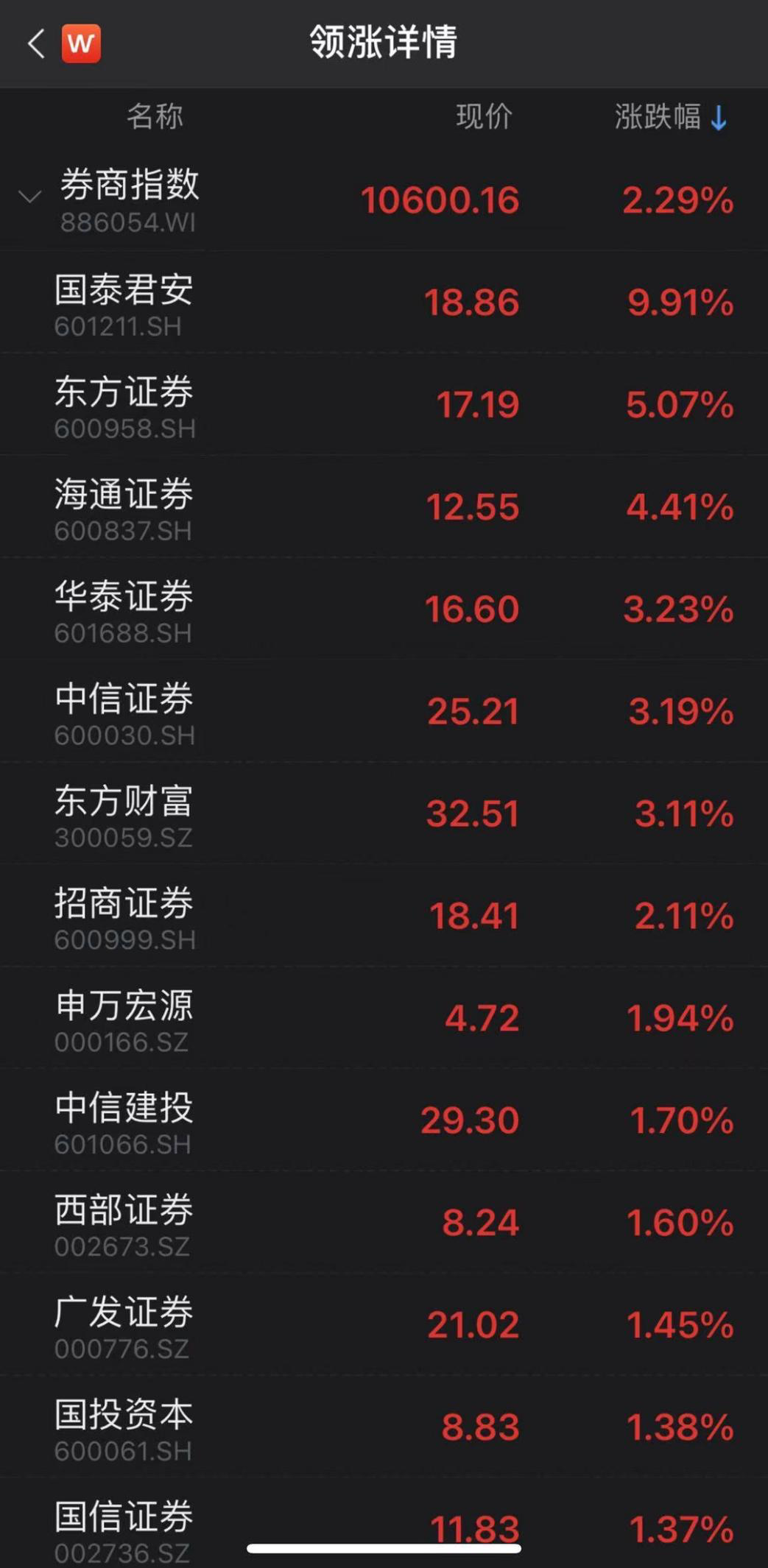The image size is (768, 1568).
Task: Open the 广发证券 stock row
Action: [384, 1326]
